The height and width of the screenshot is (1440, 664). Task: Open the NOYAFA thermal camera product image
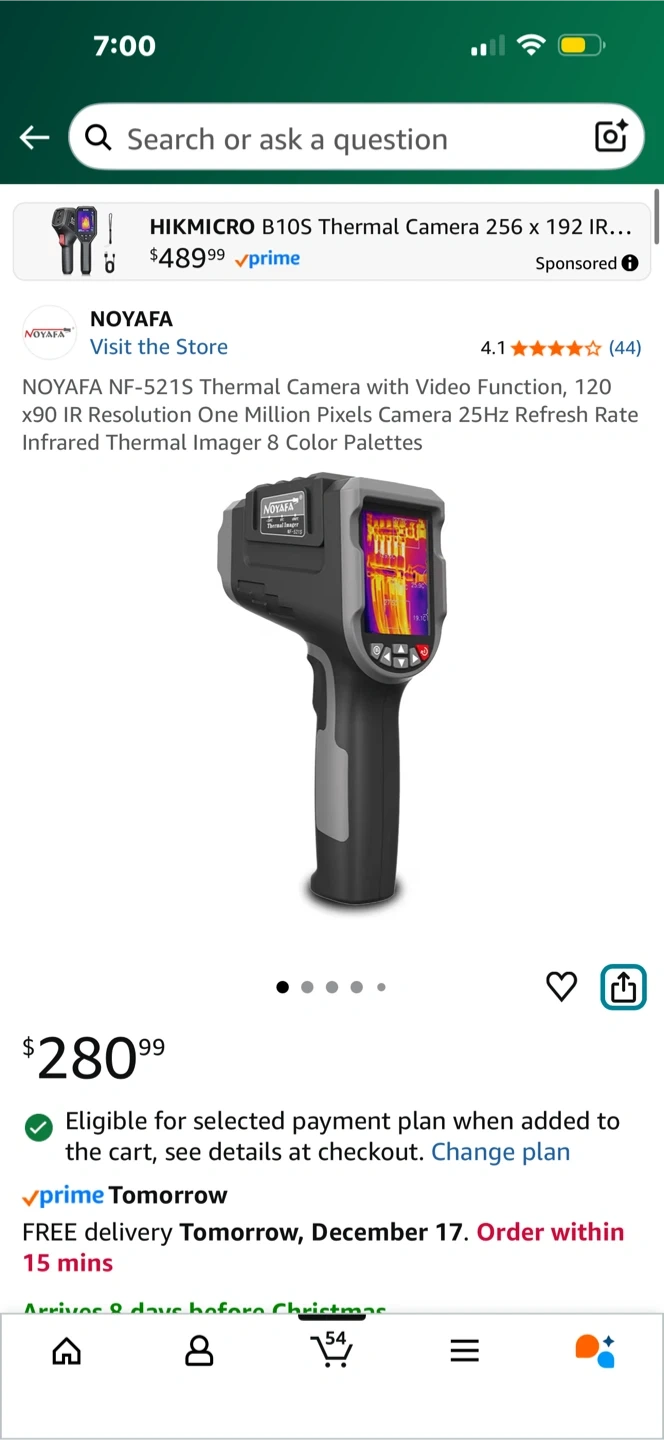pos(332,690)
